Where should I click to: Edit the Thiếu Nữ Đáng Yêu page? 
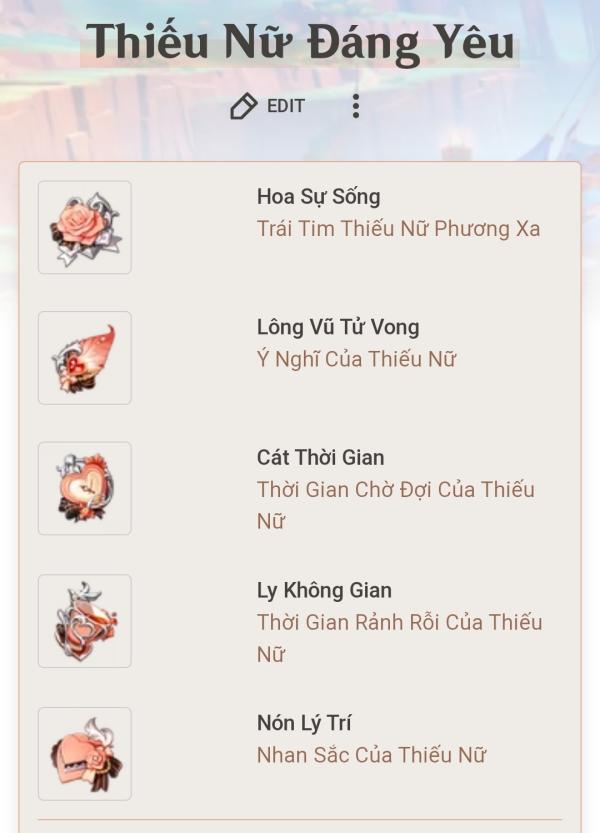pos(268,106)
